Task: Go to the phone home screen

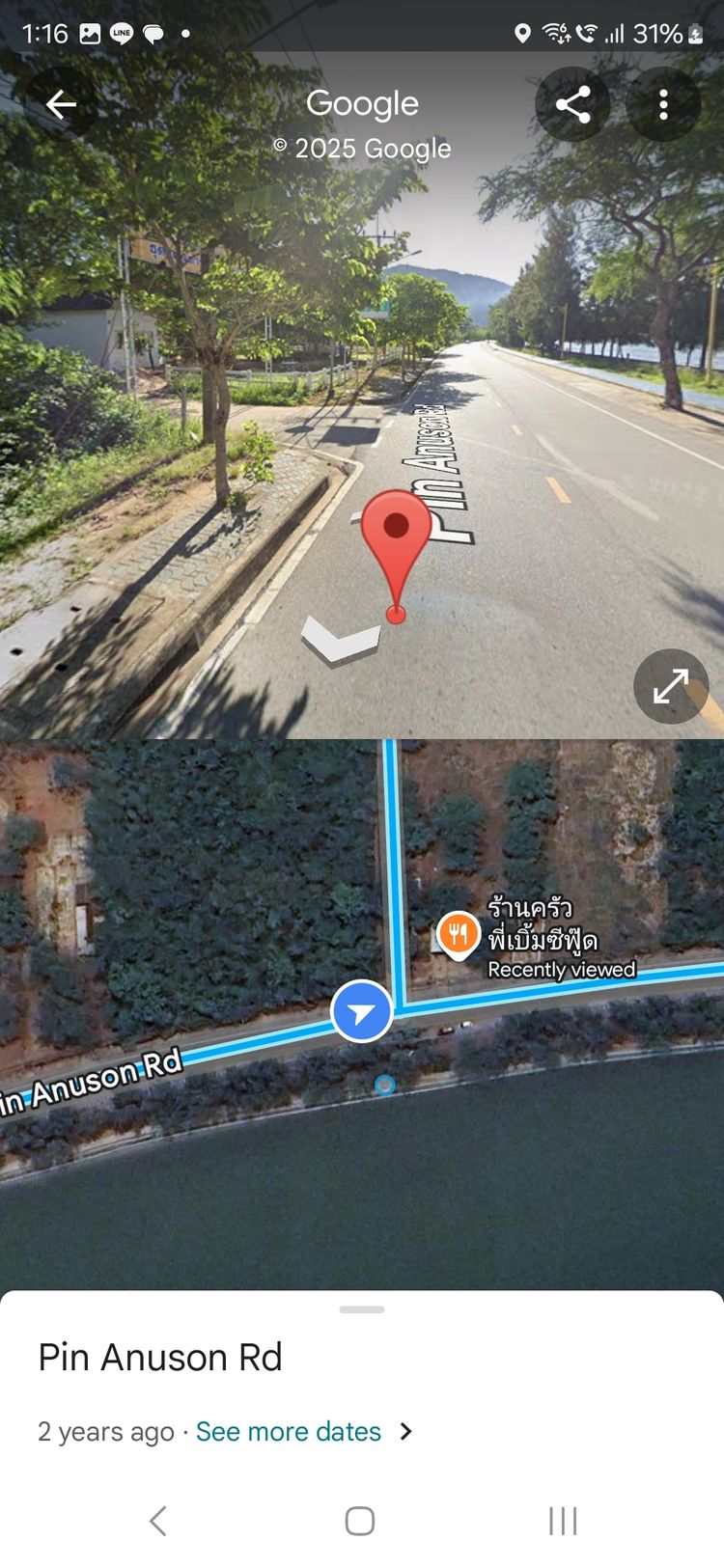Action: [x=360, y=1521]
